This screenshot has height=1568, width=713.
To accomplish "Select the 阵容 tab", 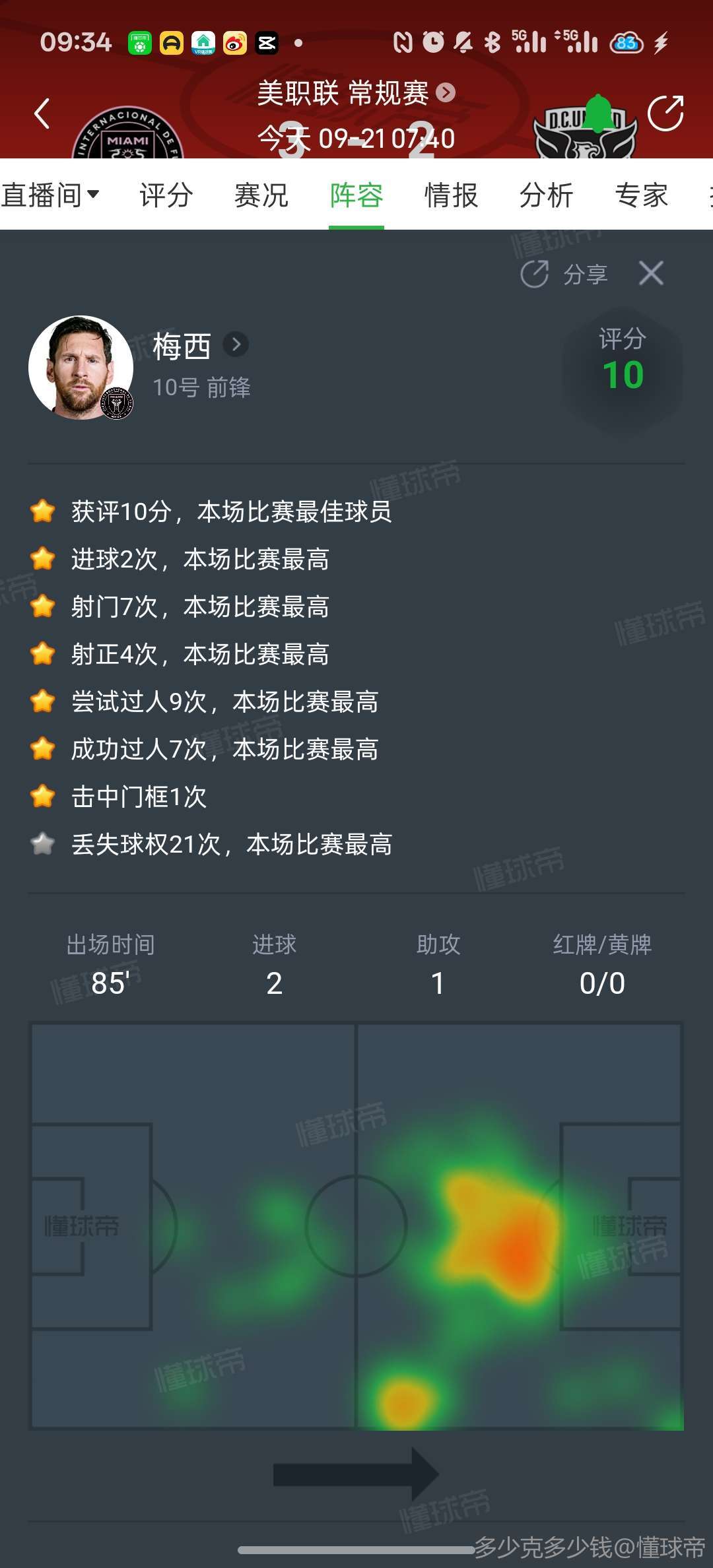I will click(x=356, y=195).
